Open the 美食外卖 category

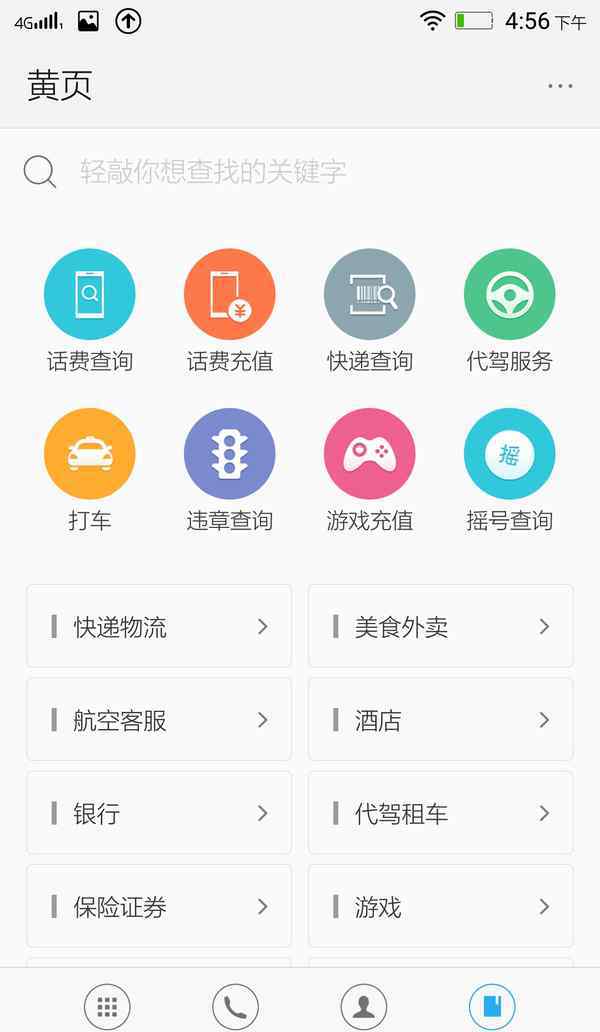point(441,626)
